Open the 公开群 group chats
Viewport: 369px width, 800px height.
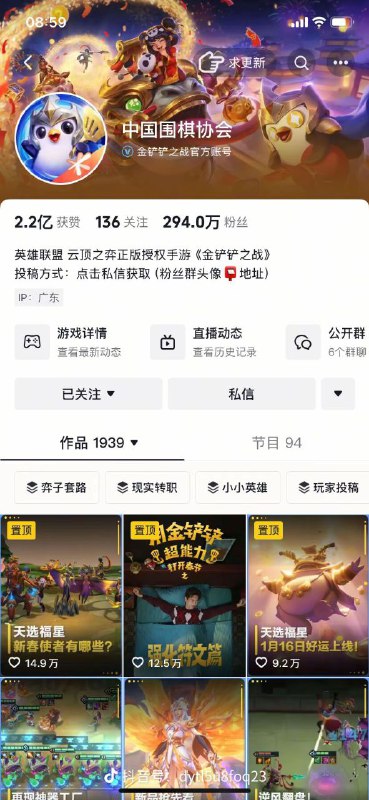(327, 342)
